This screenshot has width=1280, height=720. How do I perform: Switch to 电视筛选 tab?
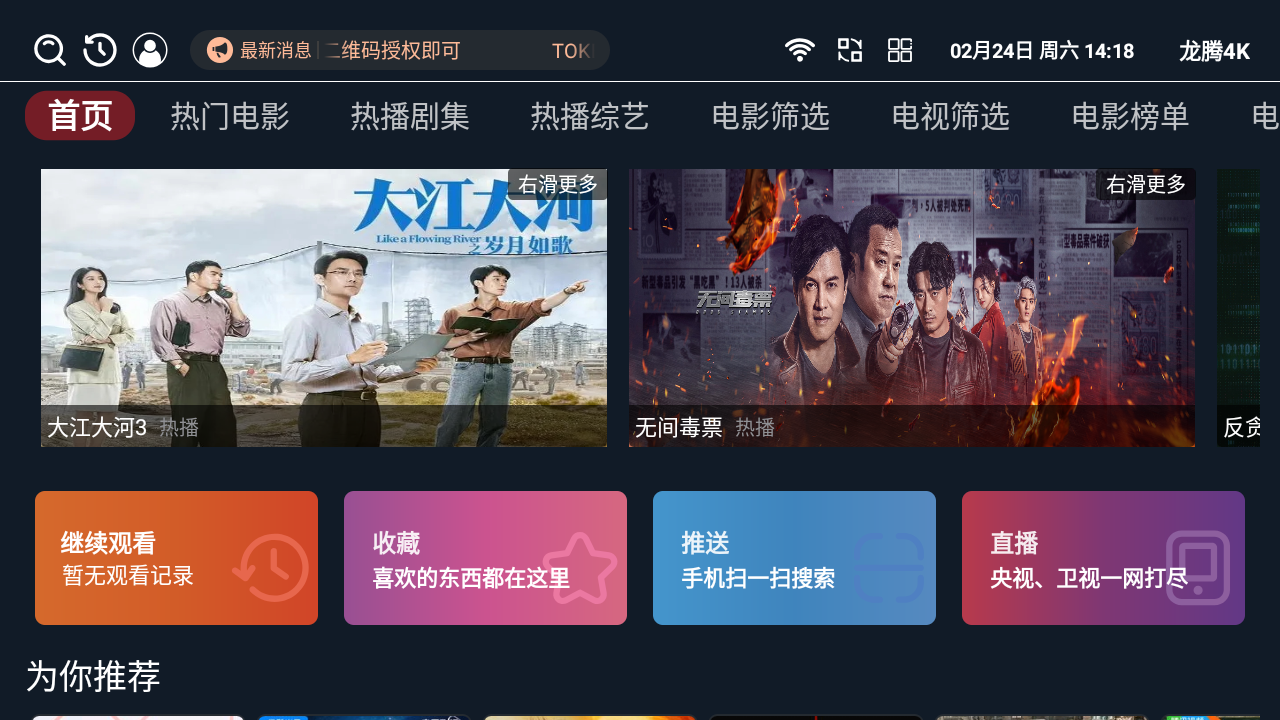pos(950,117)
